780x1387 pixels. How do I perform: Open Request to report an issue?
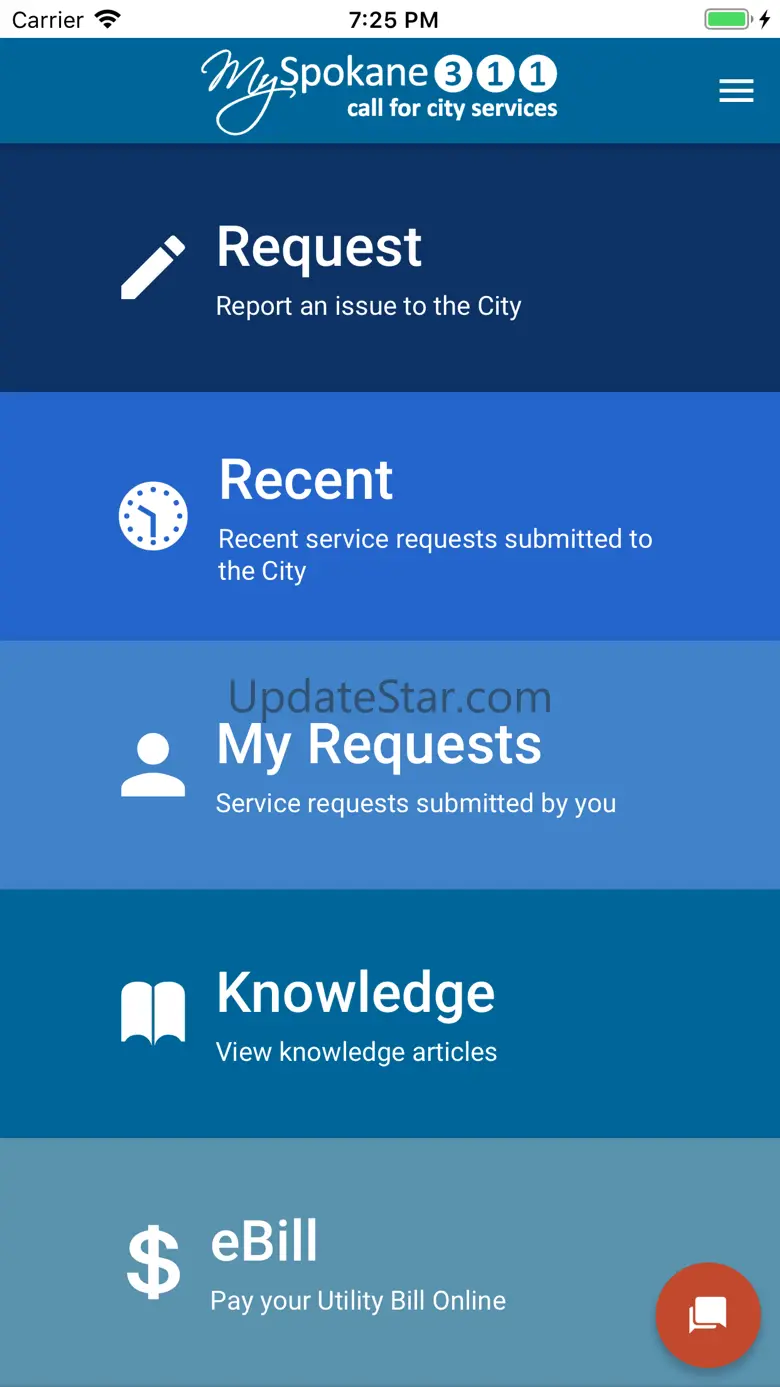click(x=389, y=267)
